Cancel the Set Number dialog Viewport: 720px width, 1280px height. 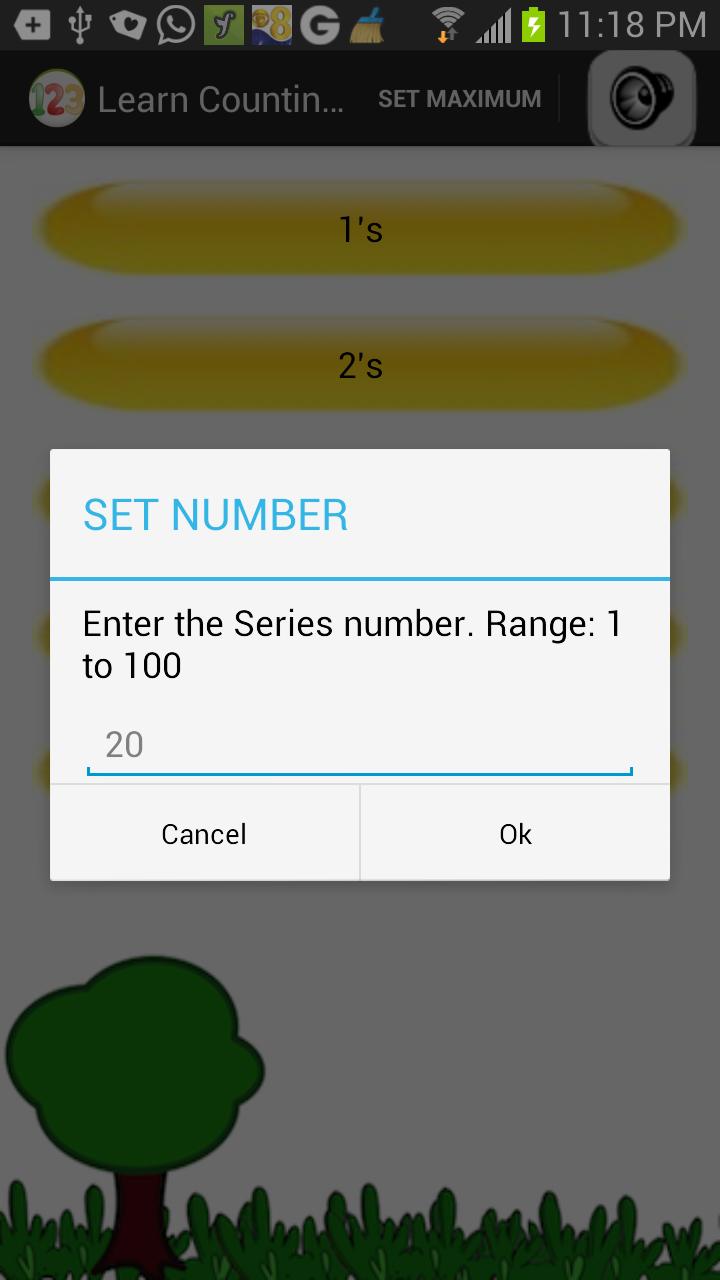[x=205, y=833]
